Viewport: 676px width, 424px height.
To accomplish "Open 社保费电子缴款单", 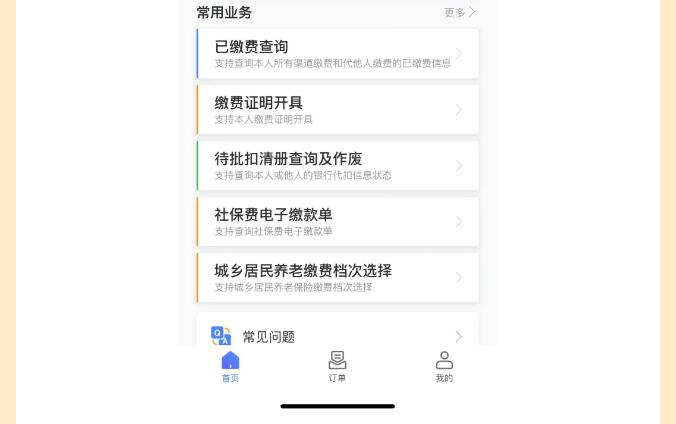I will [337, 222].
